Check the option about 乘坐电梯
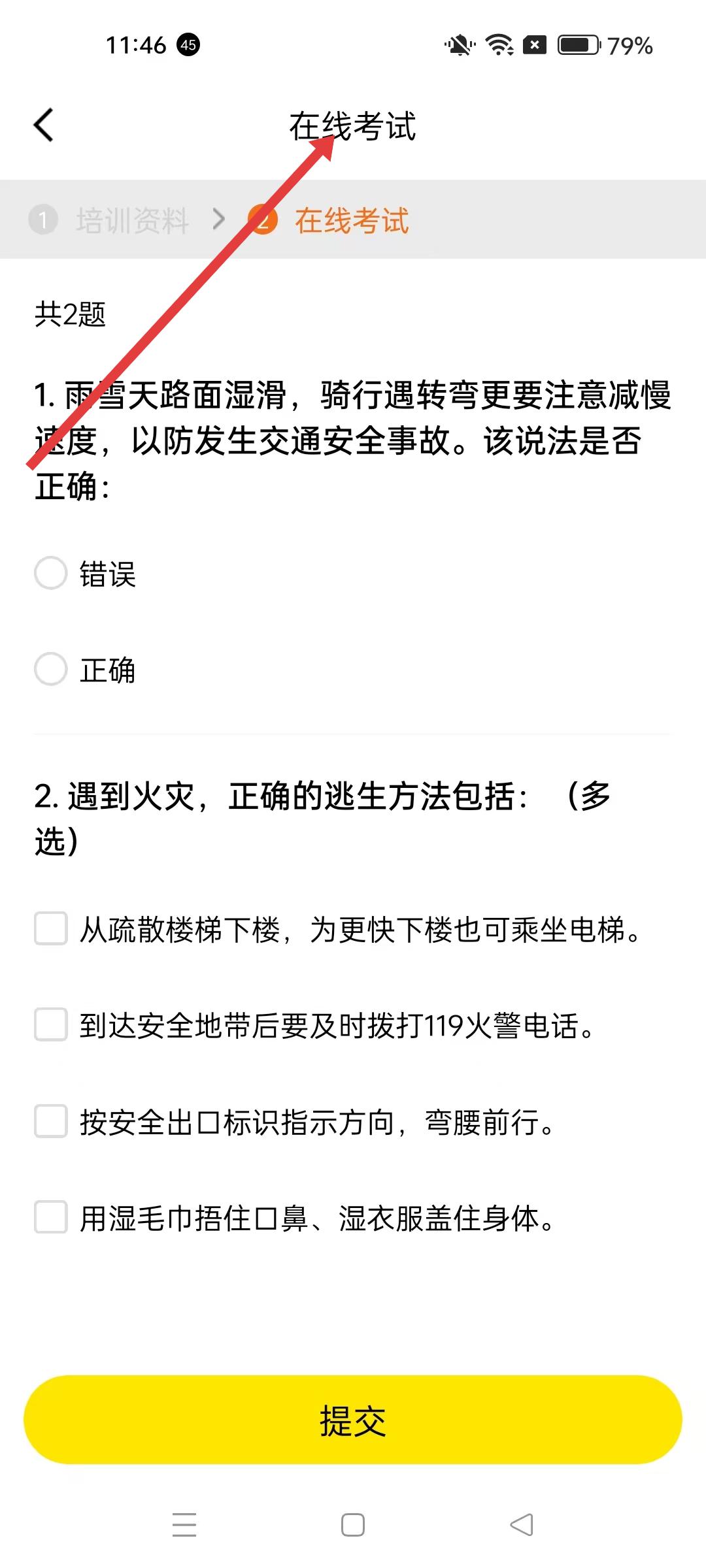The width and height of the screenshot is (706, 1568). [x=51, y=928]
